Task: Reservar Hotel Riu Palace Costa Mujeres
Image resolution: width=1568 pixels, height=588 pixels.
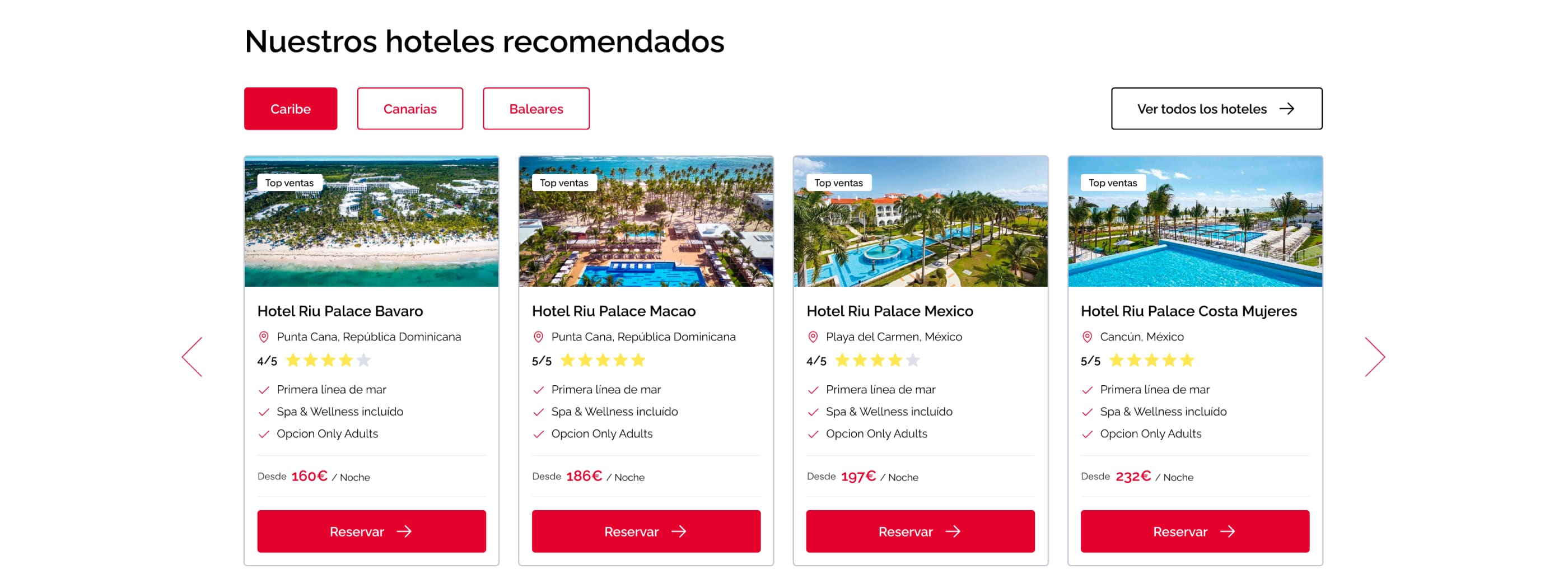Action: coord(1194,531)
